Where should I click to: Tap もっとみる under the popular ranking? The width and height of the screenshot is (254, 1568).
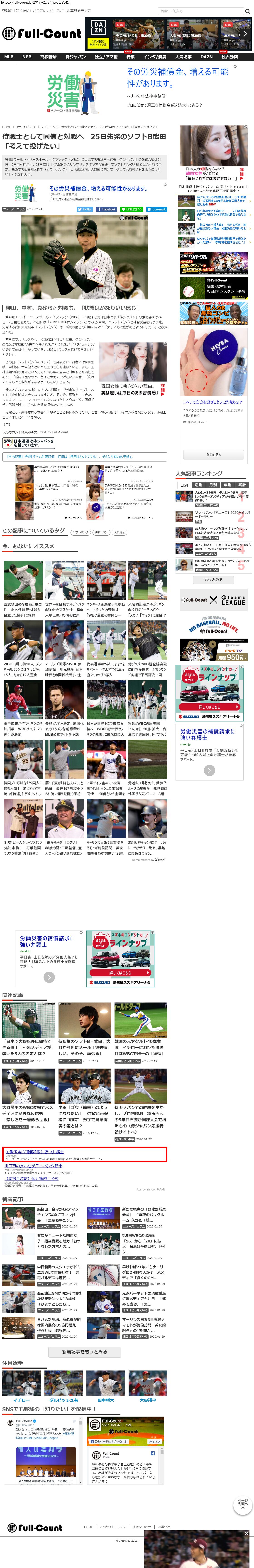(213, 580)
